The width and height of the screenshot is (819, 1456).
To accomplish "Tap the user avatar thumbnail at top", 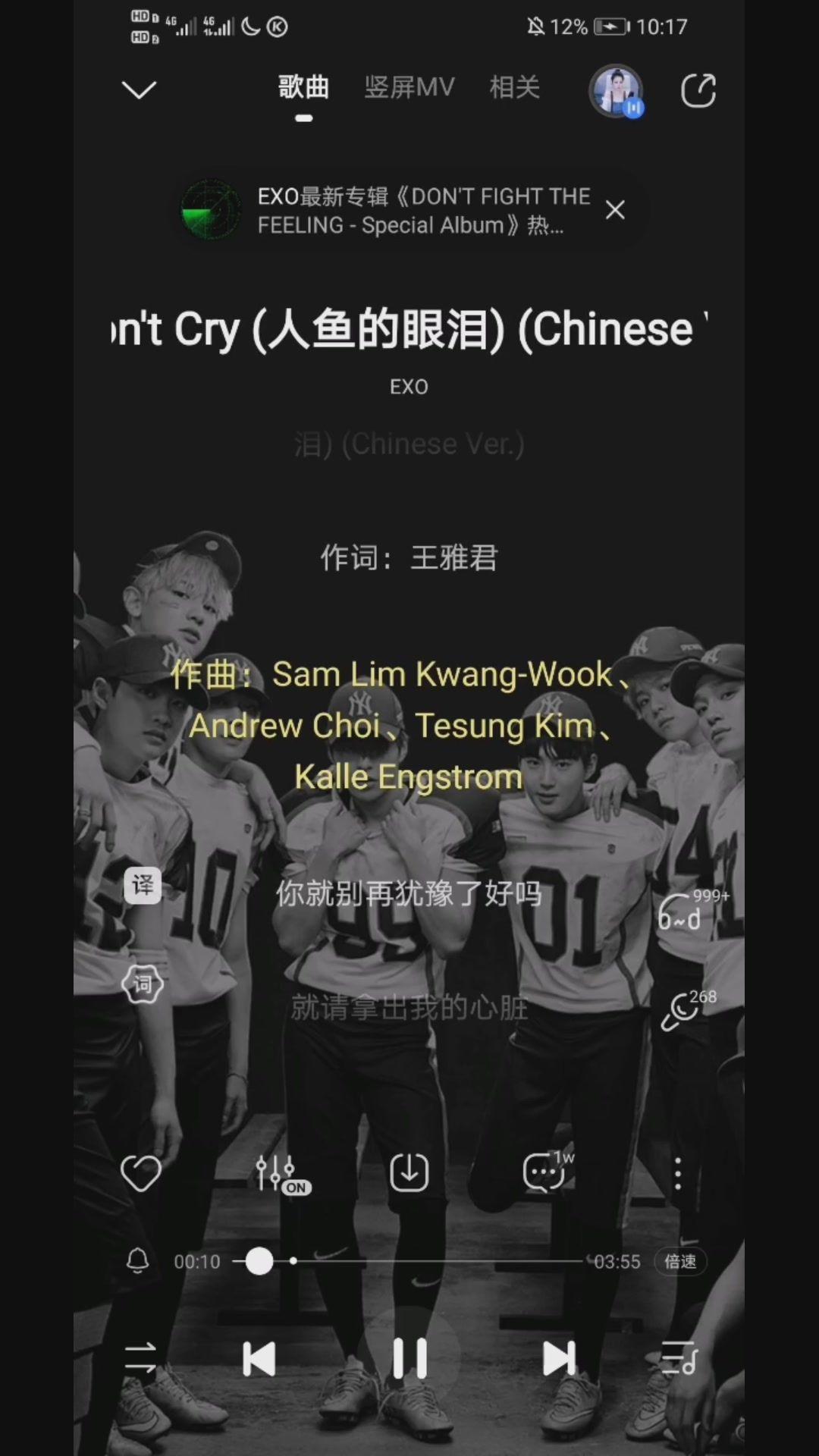I will (617, 89).
